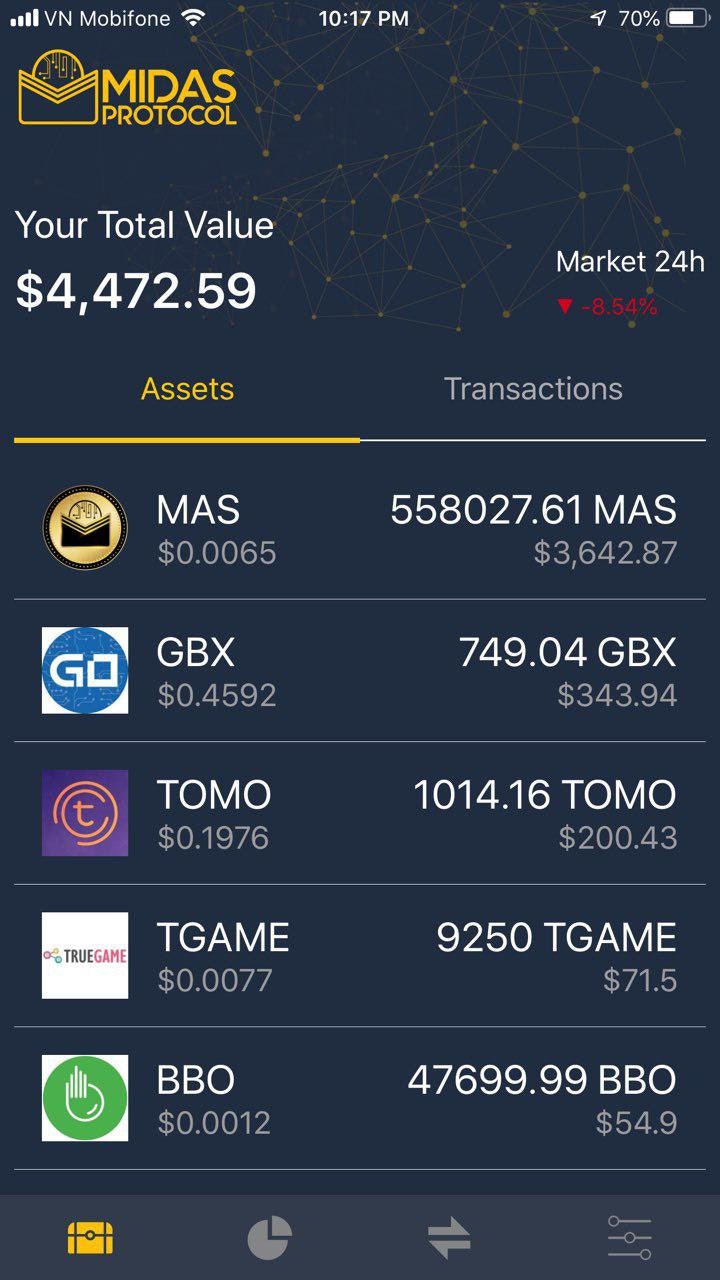The image size is (720, 1280).
Task: Click the TOMO token icon
Action: click(86, 813)
